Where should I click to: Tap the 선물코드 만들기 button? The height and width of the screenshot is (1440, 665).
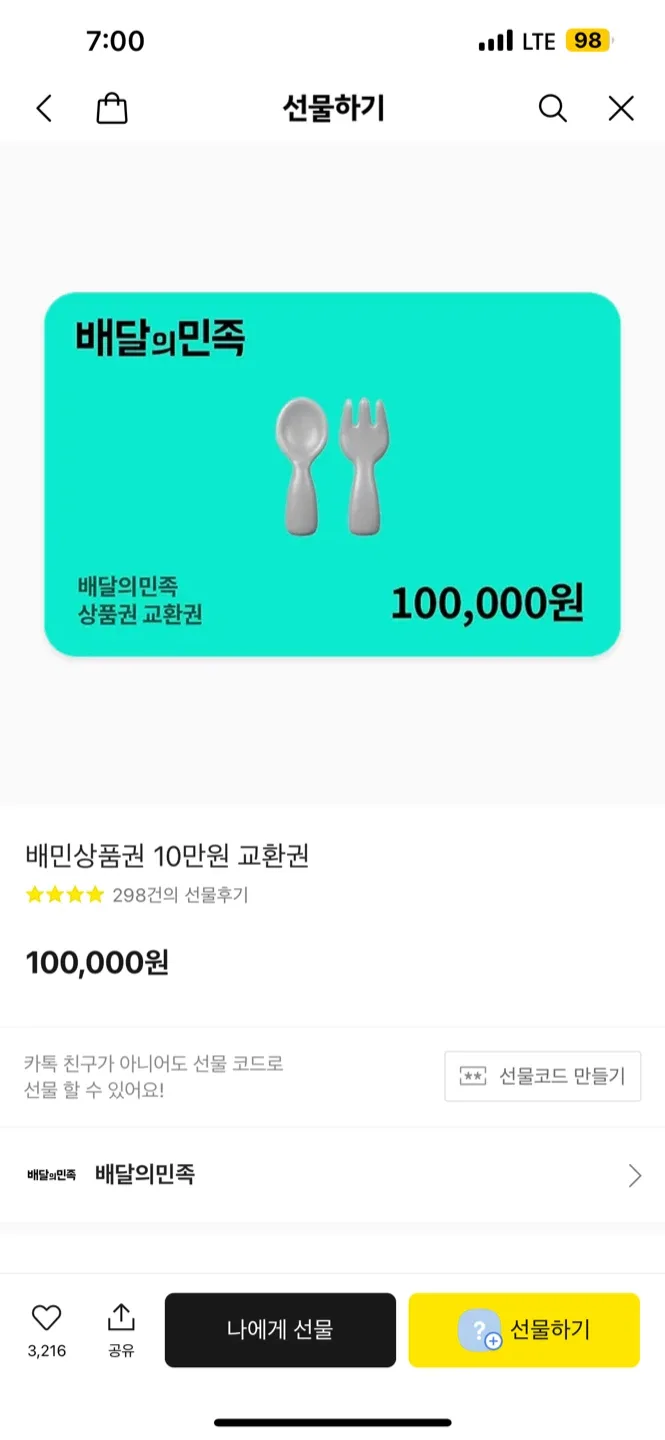542,1076
